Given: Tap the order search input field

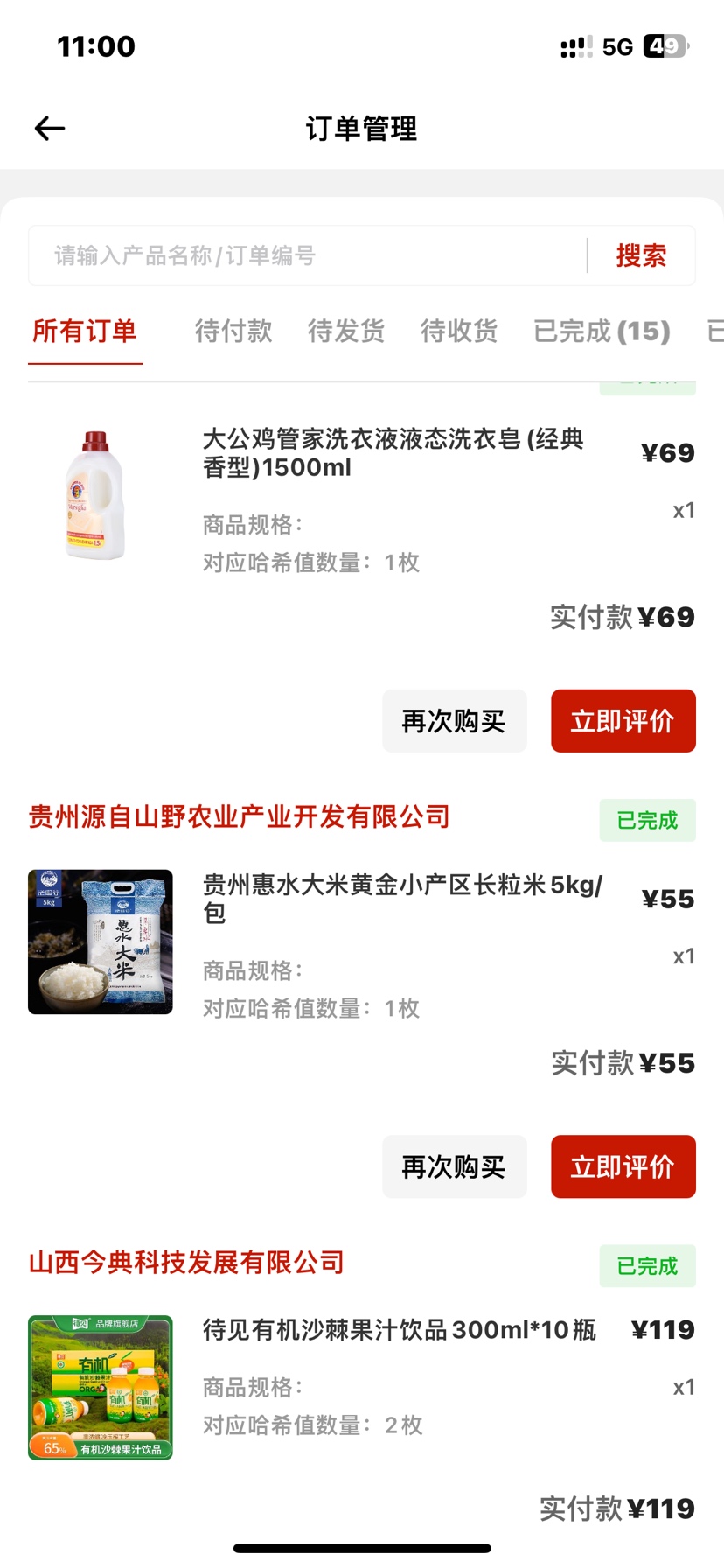Looking at the screenshot, I should click(306, 255).
